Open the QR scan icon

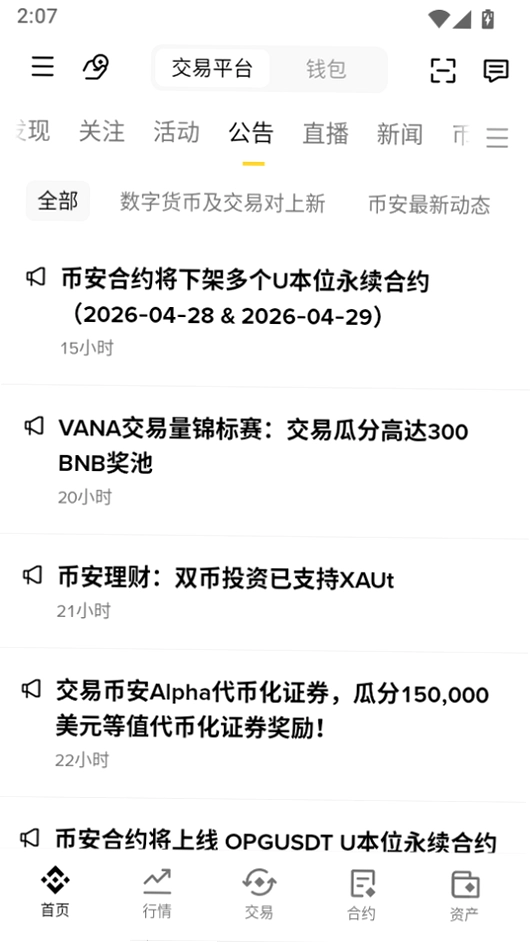click(x=443, y=70)
